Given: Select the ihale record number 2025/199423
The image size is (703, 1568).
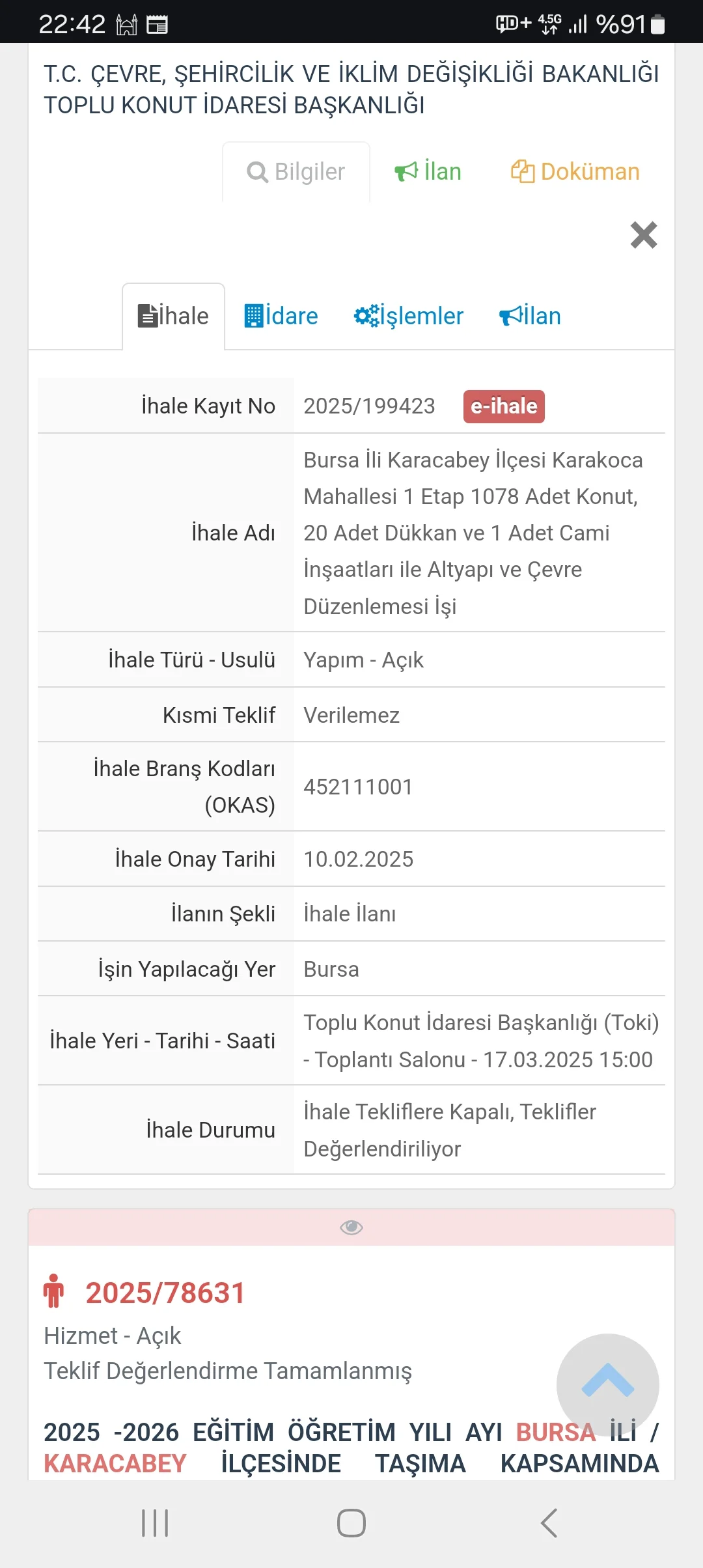Looking at the screenshot, I should pos(369,406).
